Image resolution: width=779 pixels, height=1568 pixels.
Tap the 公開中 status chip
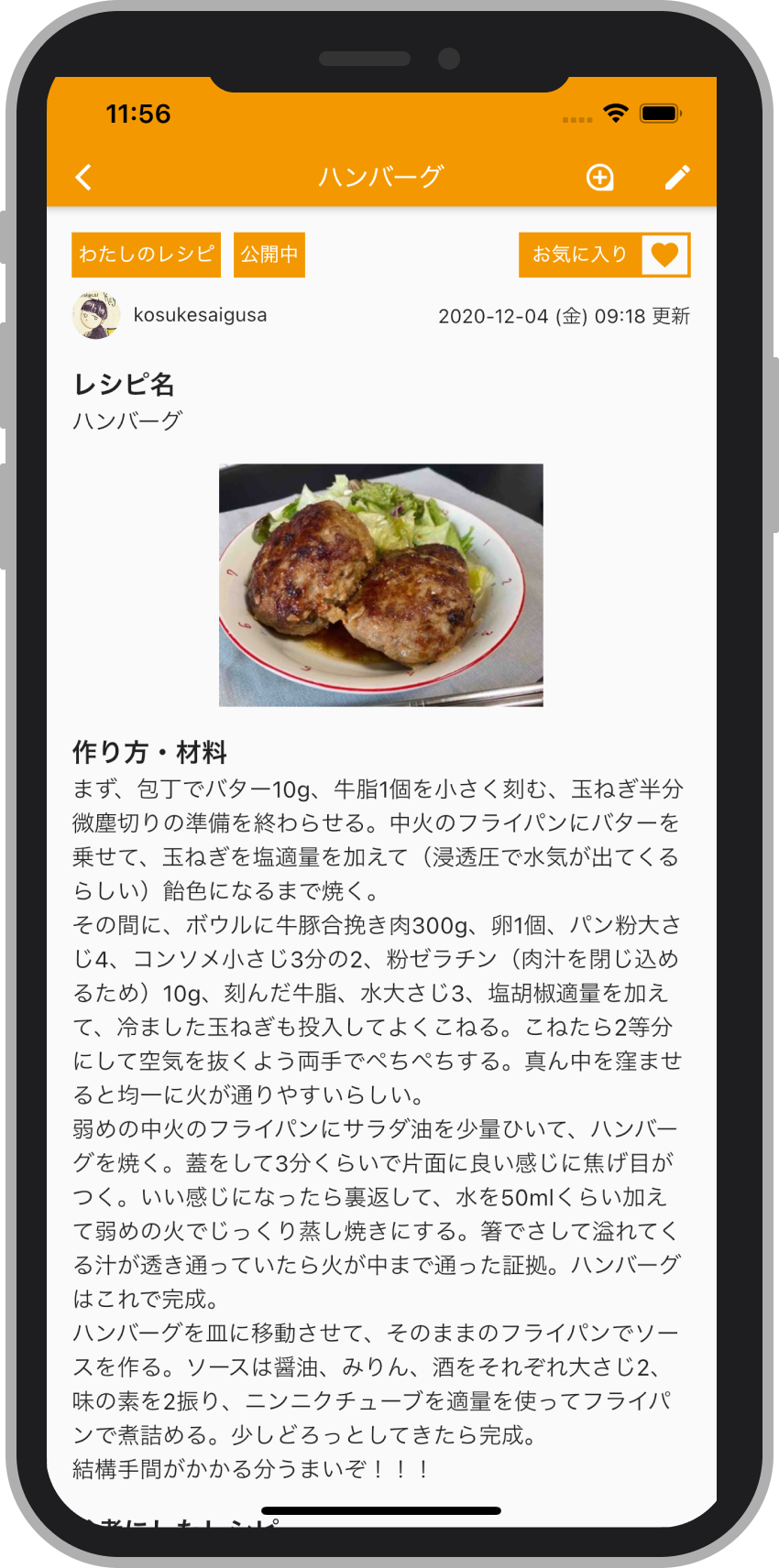click(269, 255)
